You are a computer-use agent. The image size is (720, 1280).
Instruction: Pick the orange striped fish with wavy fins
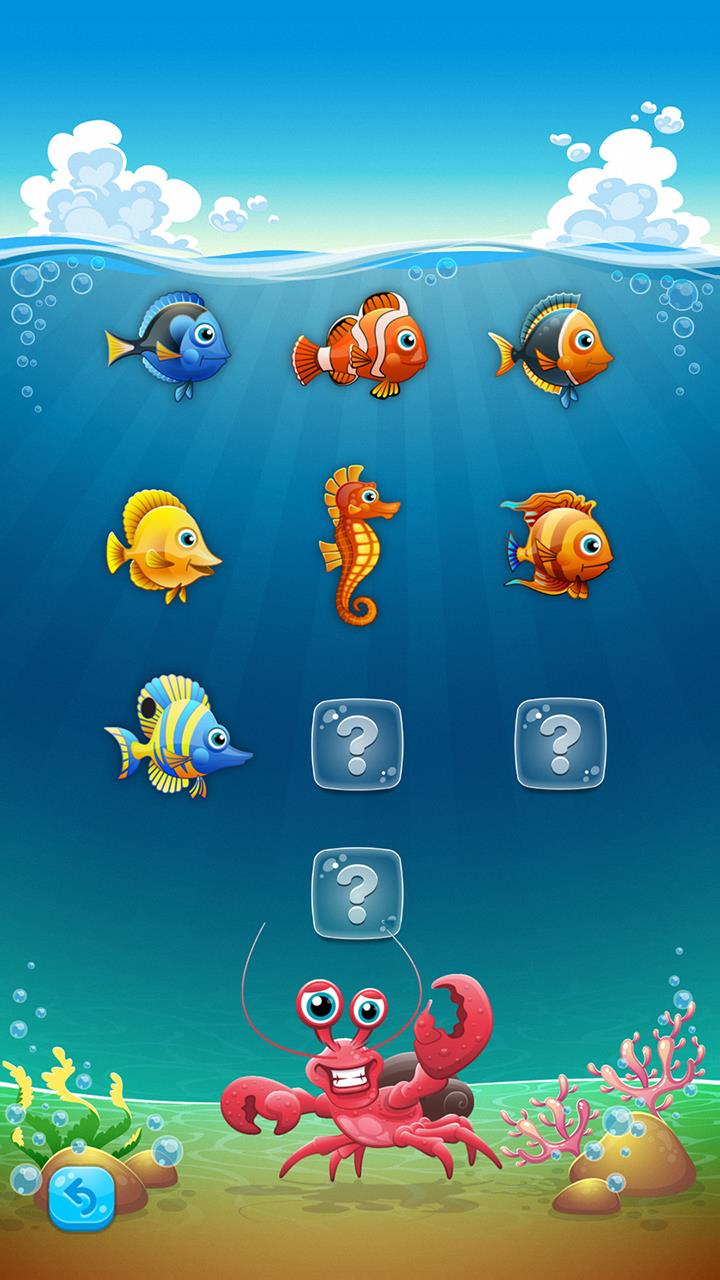(x=560, y=543)
